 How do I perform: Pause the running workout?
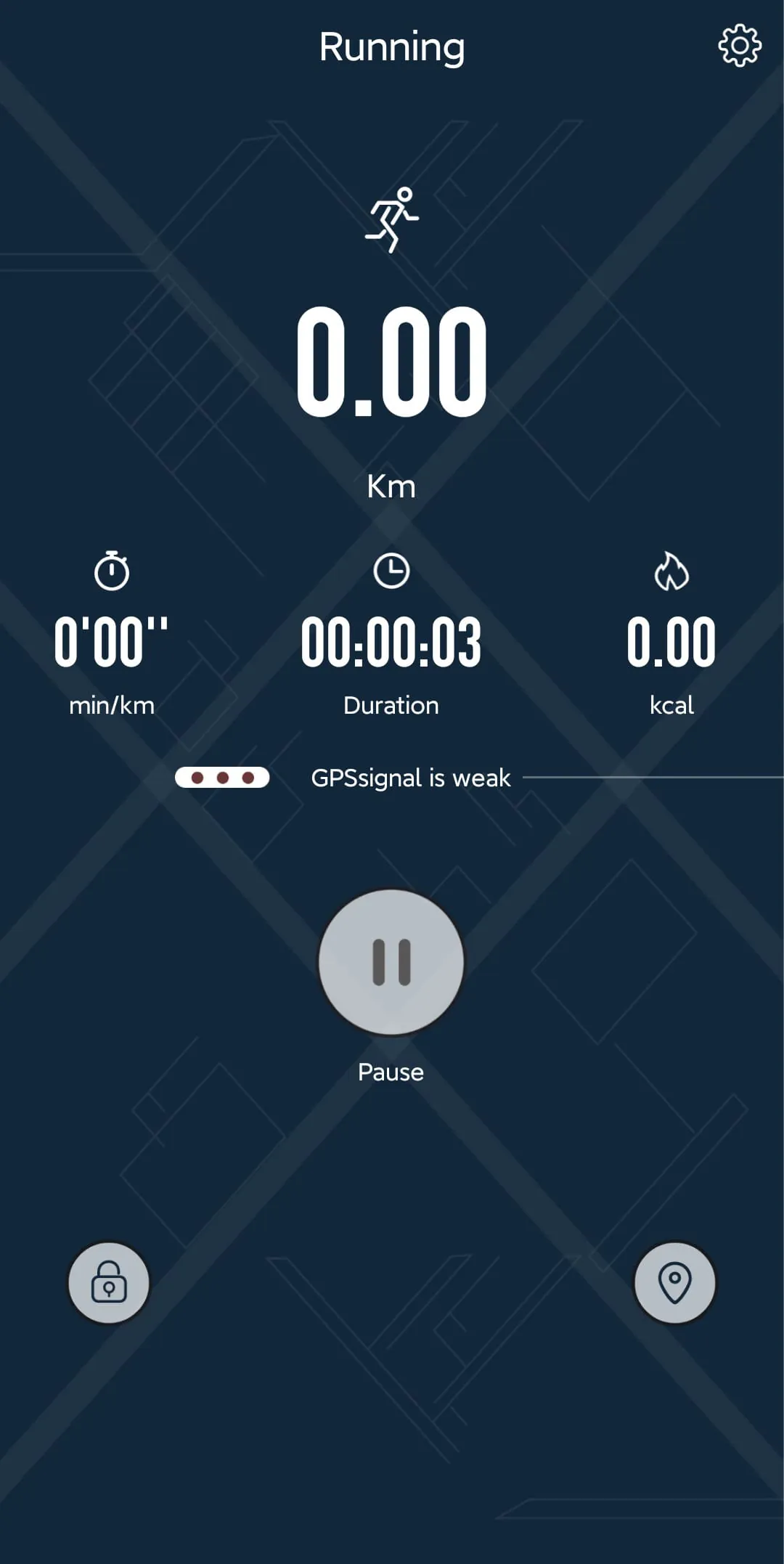(391, 962)
